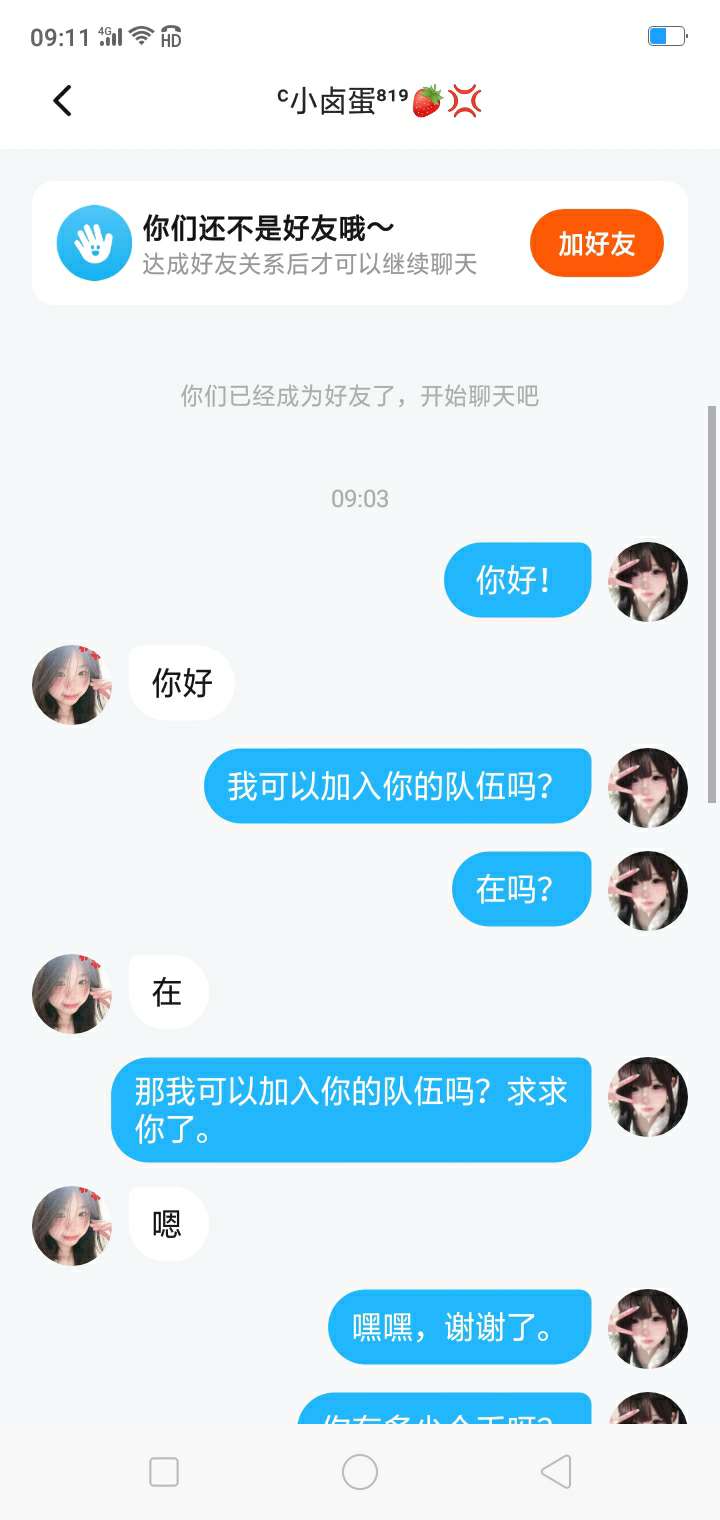Open recent apps via the square button
Screen dimensions: 720x1520
(164, 1472)
